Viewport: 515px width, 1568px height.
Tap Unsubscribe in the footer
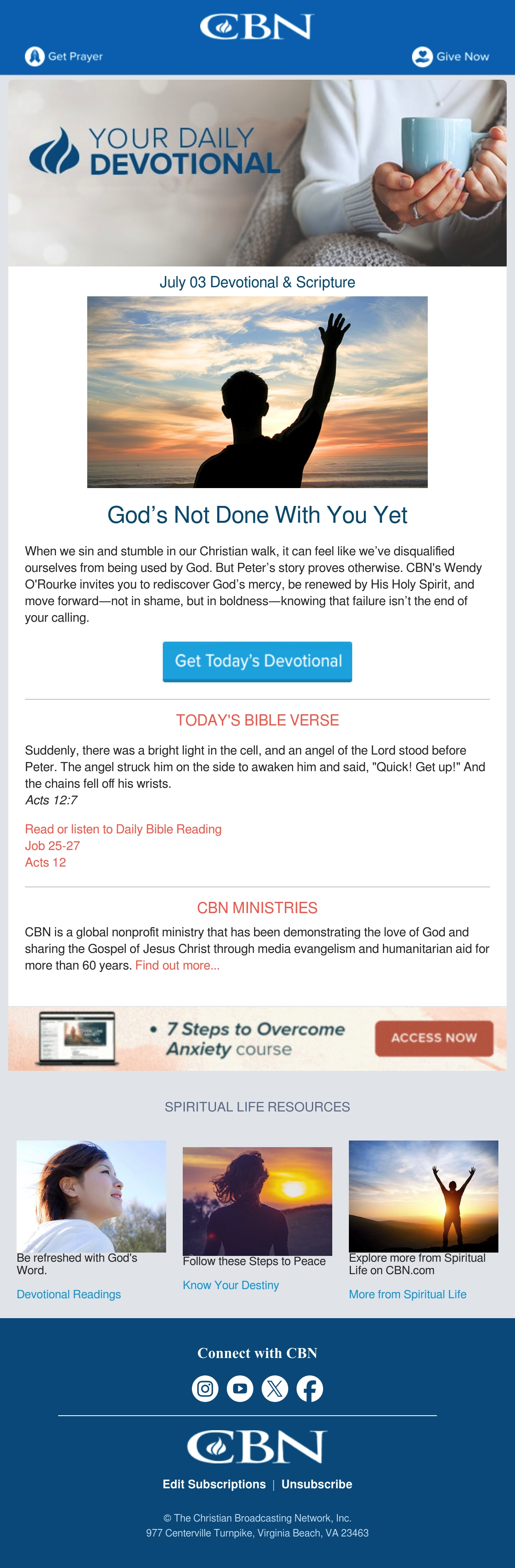(x=317, y=1484)
